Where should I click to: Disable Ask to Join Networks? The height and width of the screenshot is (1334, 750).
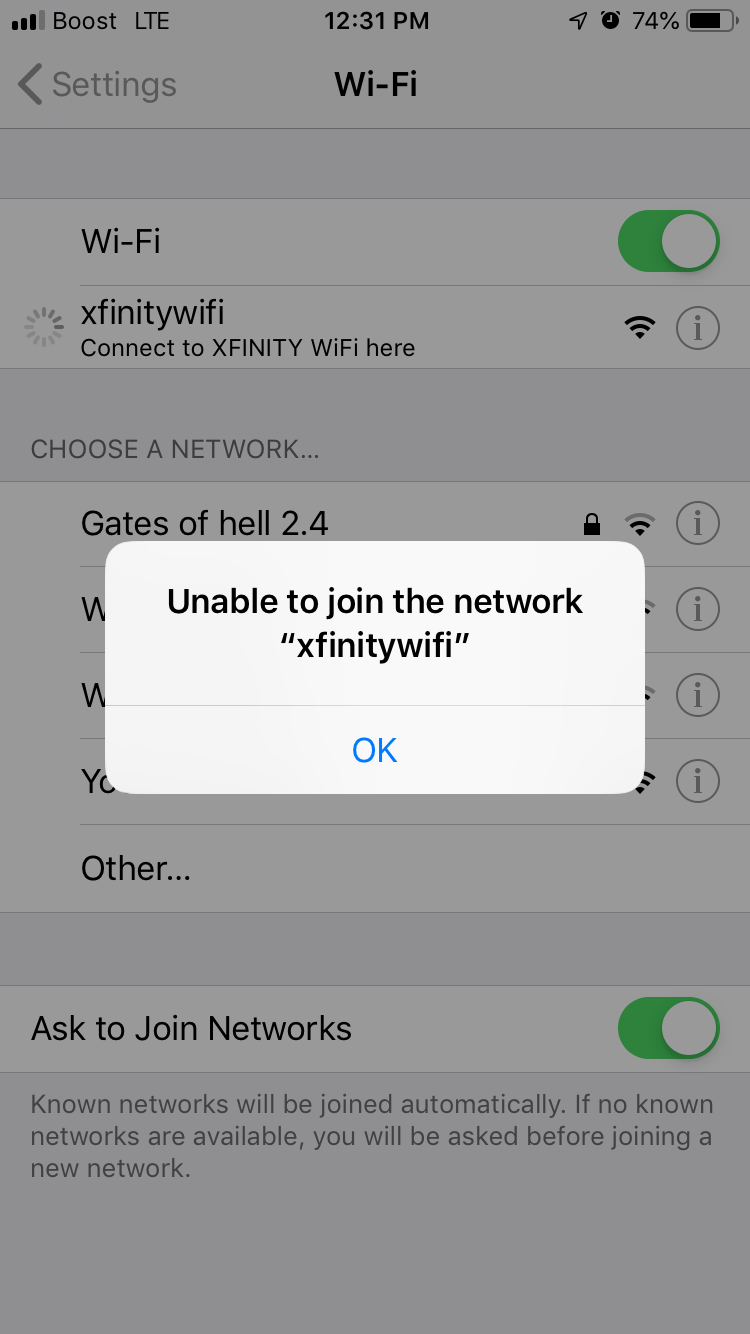(x=669, y=1028)
